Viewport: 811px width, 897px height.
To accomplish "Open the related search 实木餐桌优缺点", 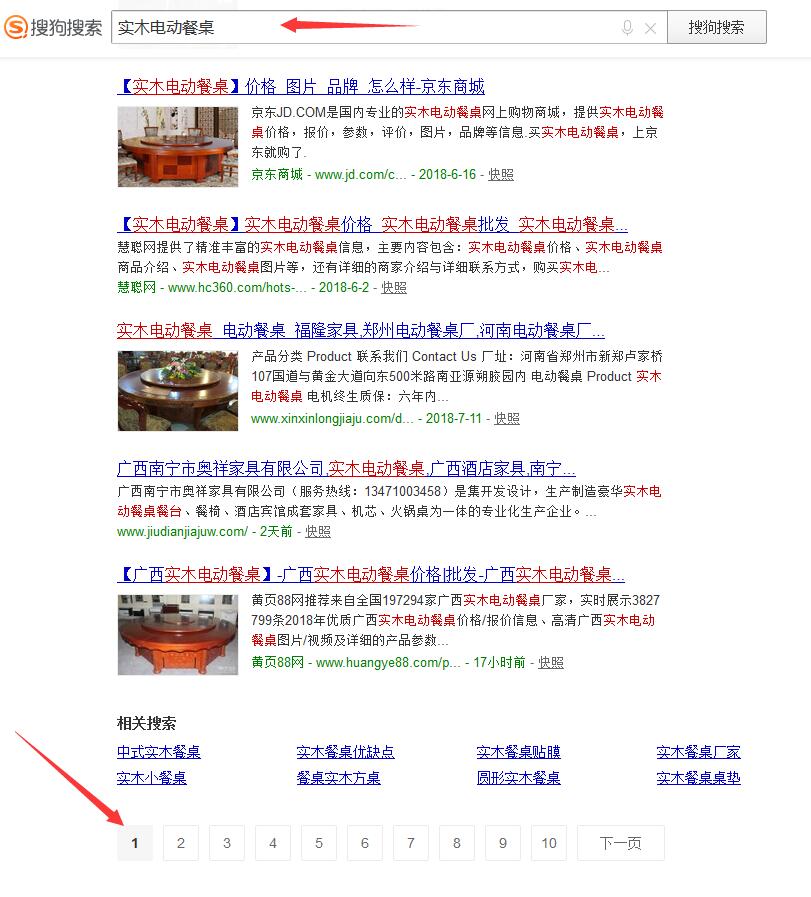I will coord(345,752).
